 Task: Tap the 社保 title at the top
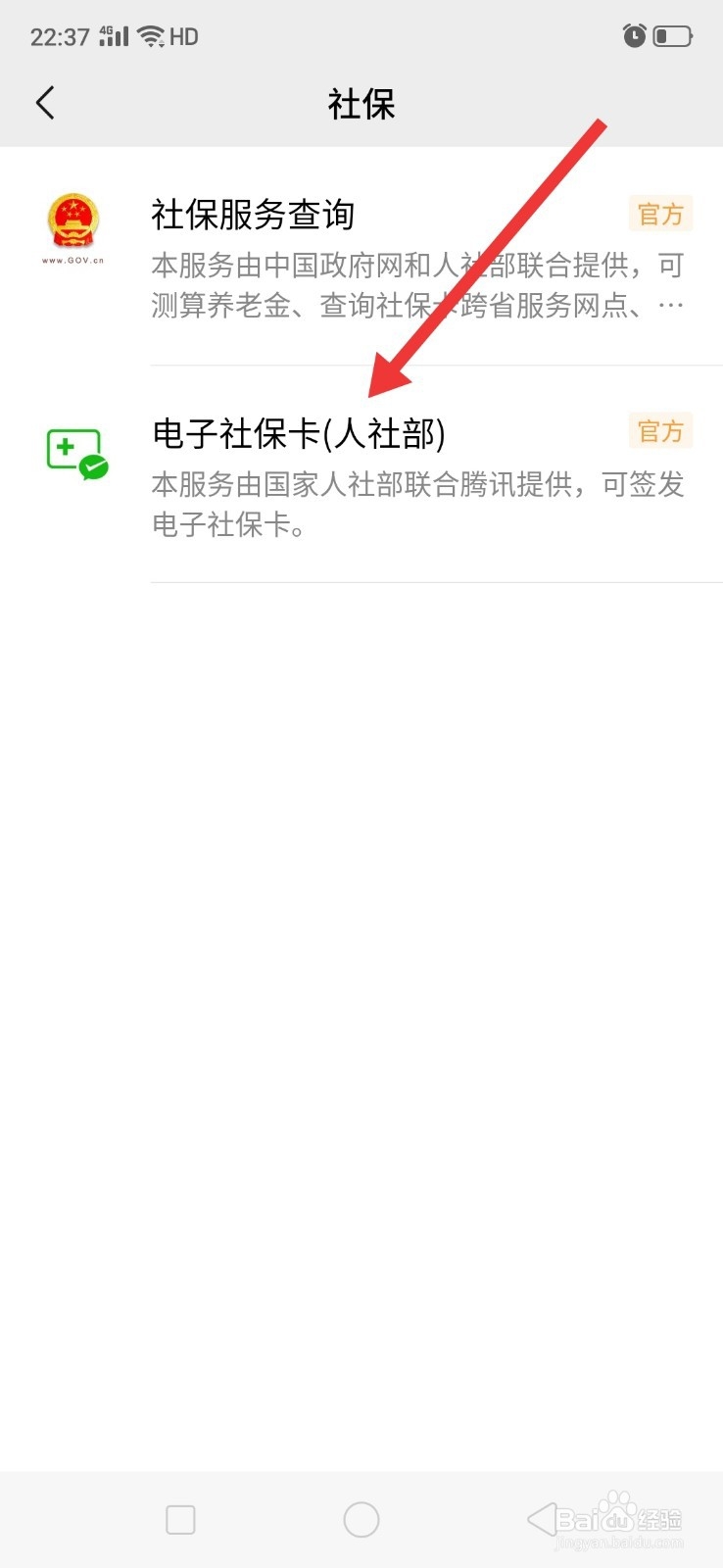point(361,103)
